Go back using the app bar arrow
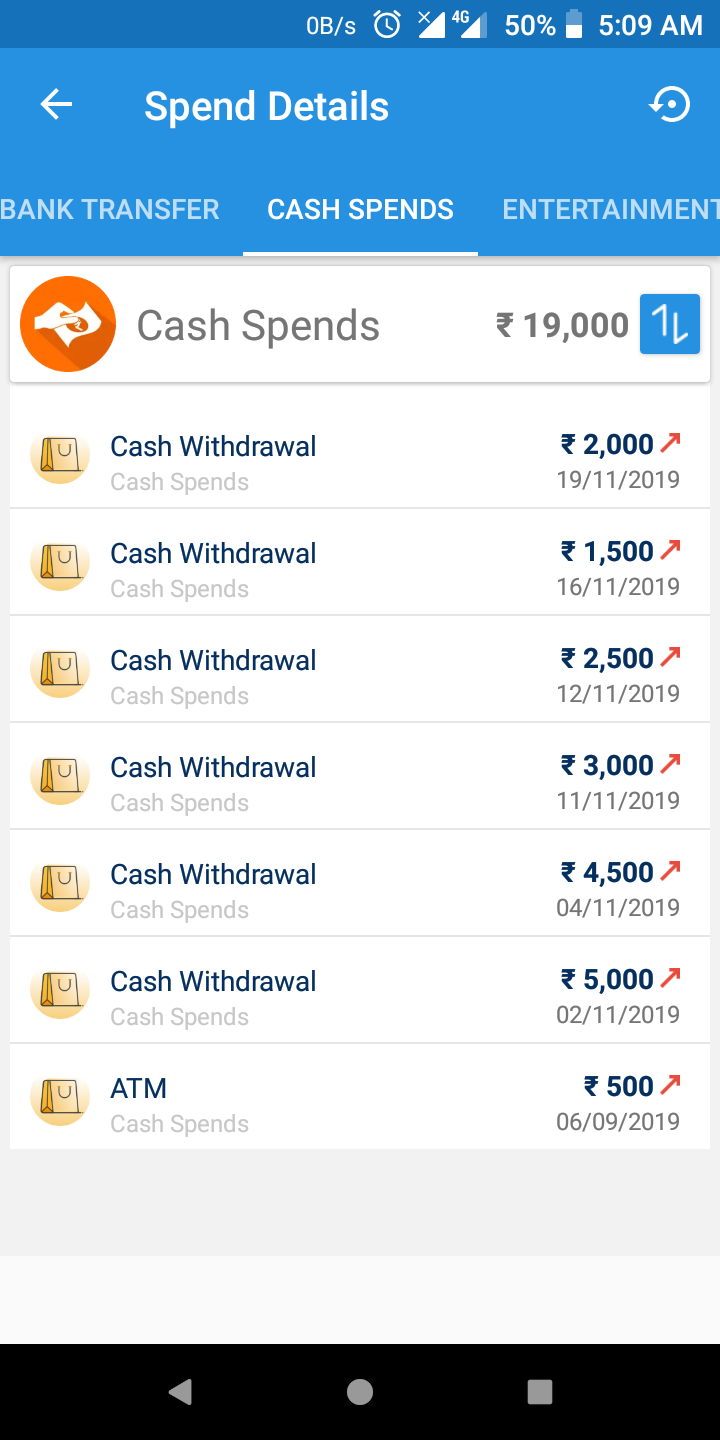The image size is (720, 1440). [57, 105]
